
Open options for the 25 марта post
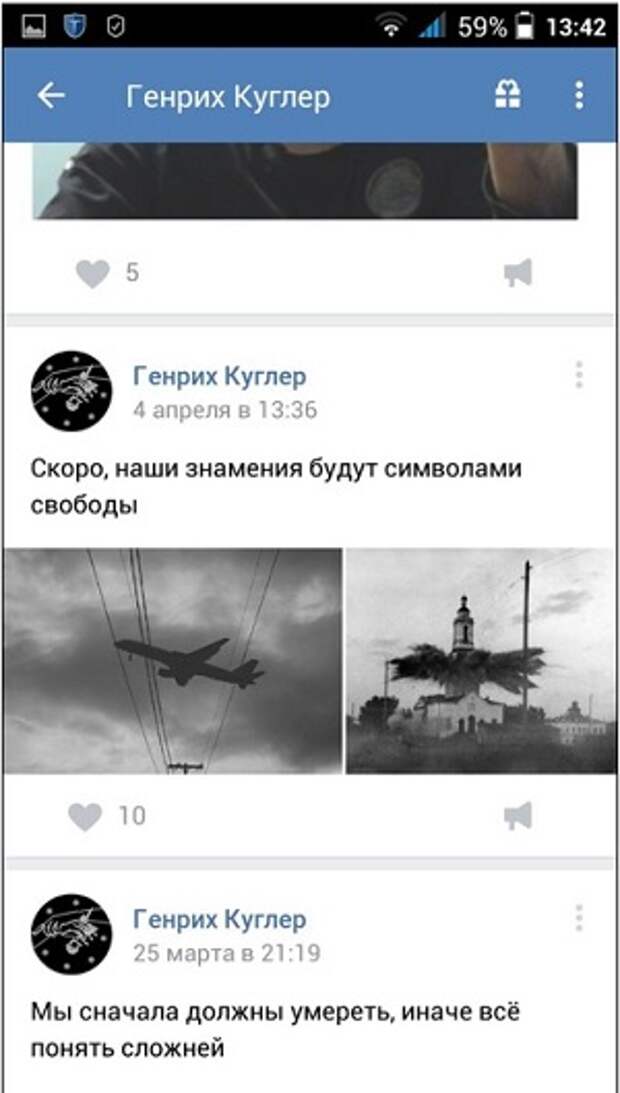coord(578,918)
